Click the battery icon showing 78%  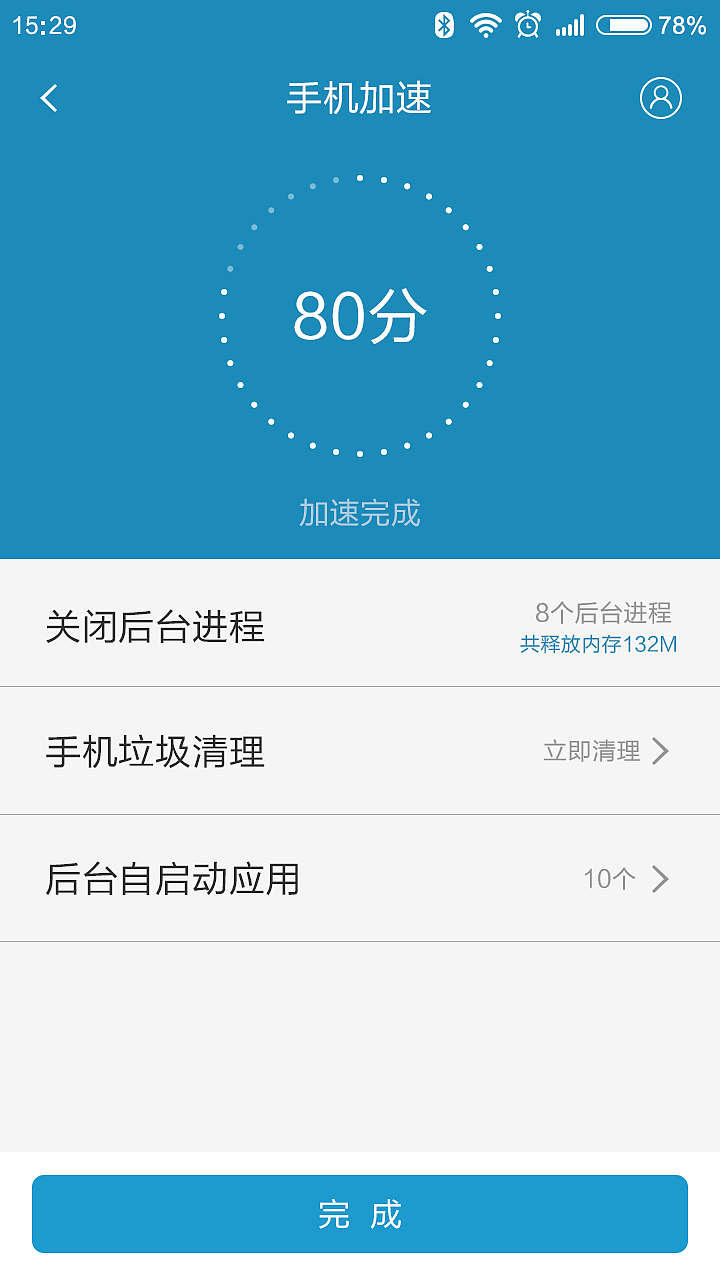pyautogui.click(x=625, y=25)
